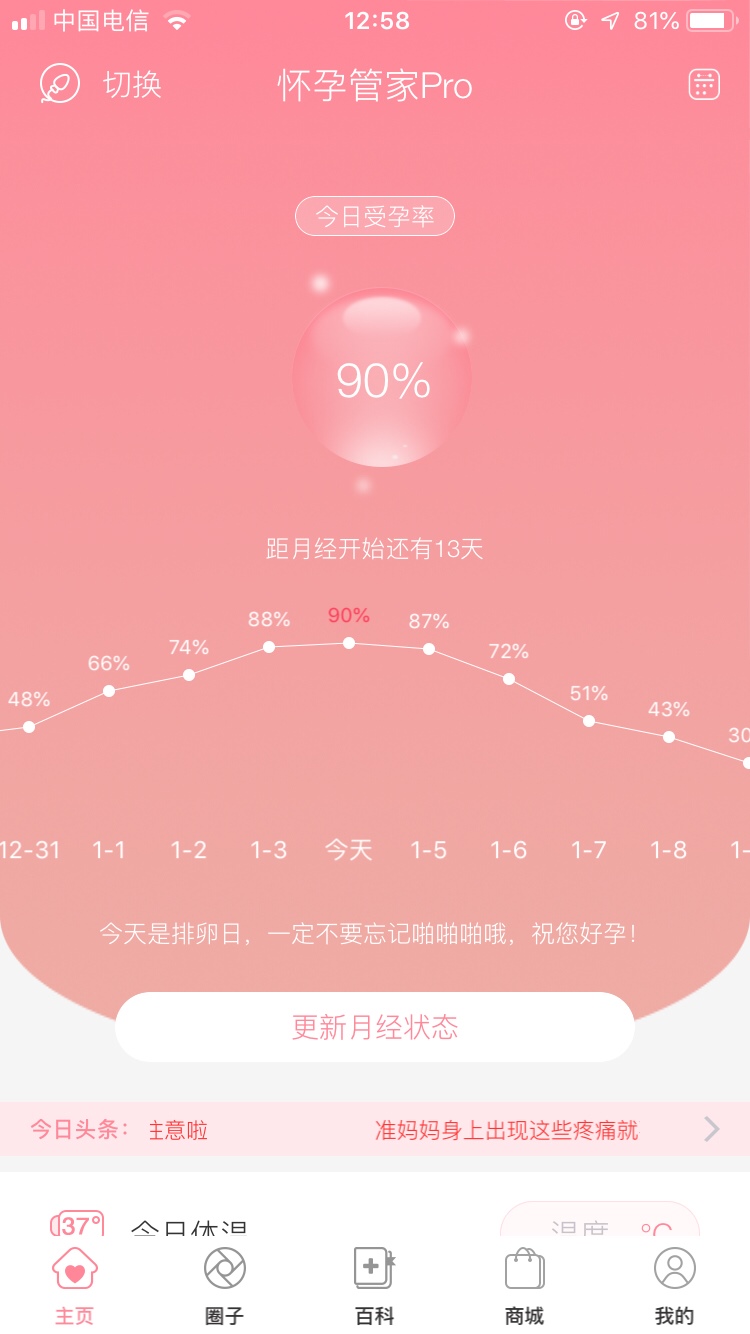
Task: Select the 1-5 date on chart
Action: click(429, 850)
